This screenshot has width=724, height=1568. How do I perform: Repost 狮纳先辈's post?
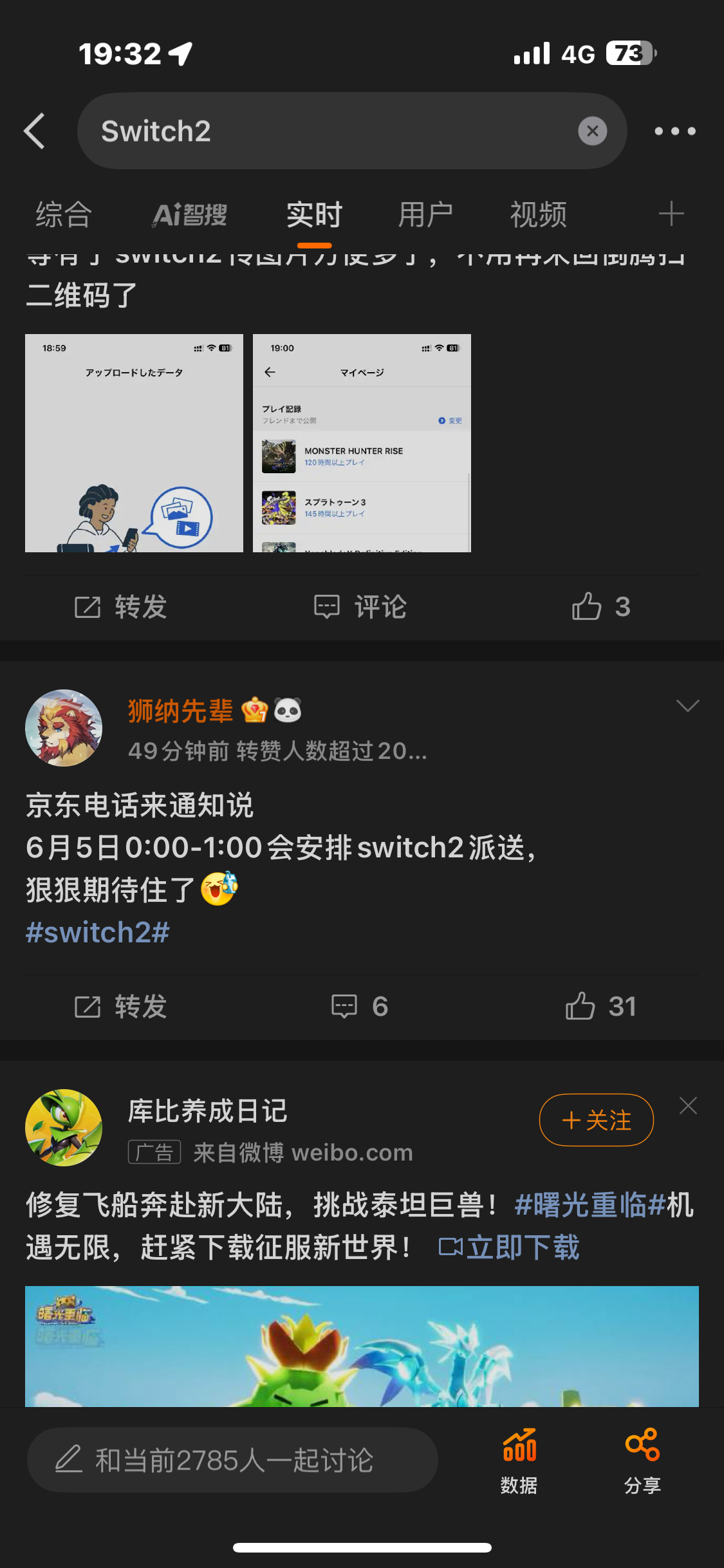tap(121, 1006)
